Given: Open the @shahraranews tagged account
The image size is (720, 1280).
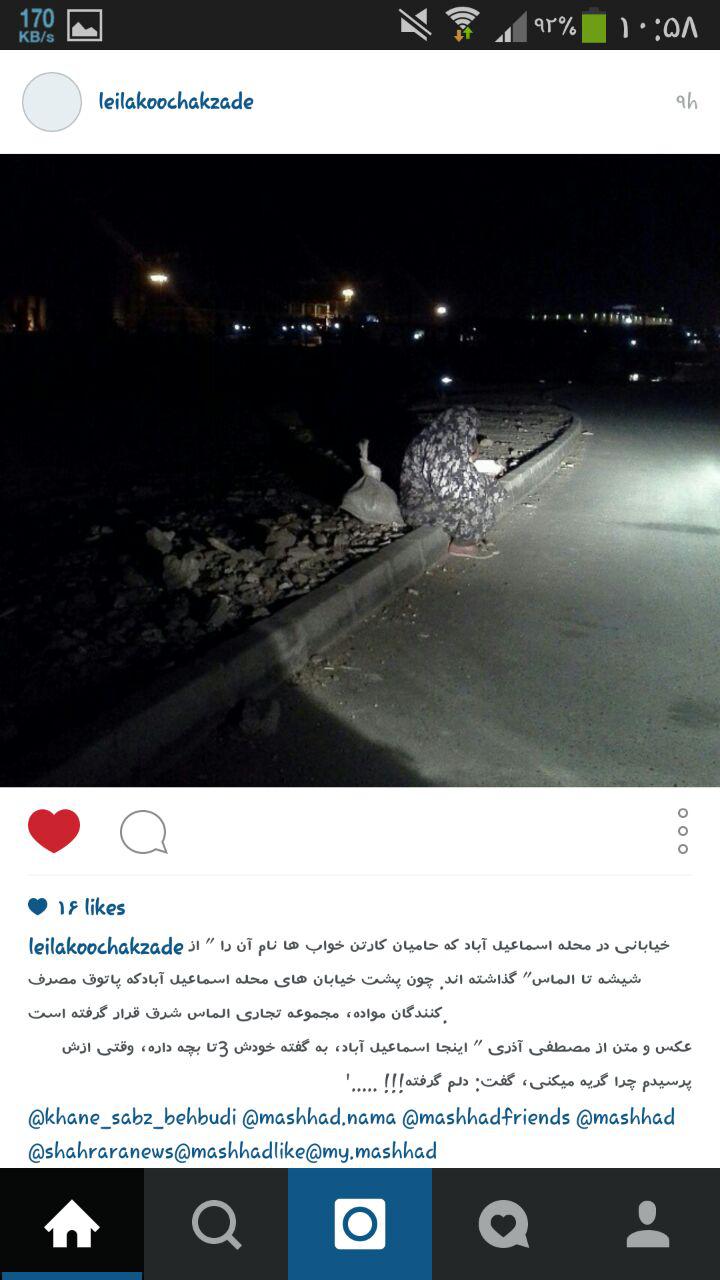Looking at the screenshot, I should coord(100,1151).
